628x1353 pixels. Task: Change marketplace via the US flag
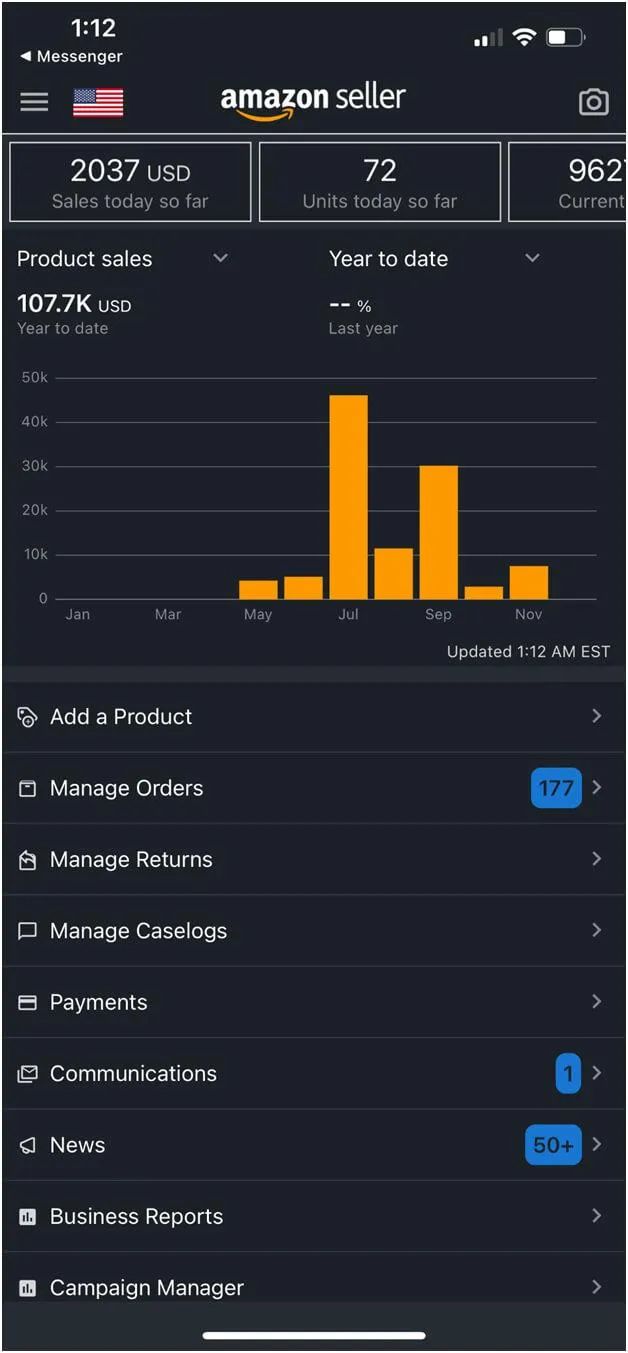point(98,103)
